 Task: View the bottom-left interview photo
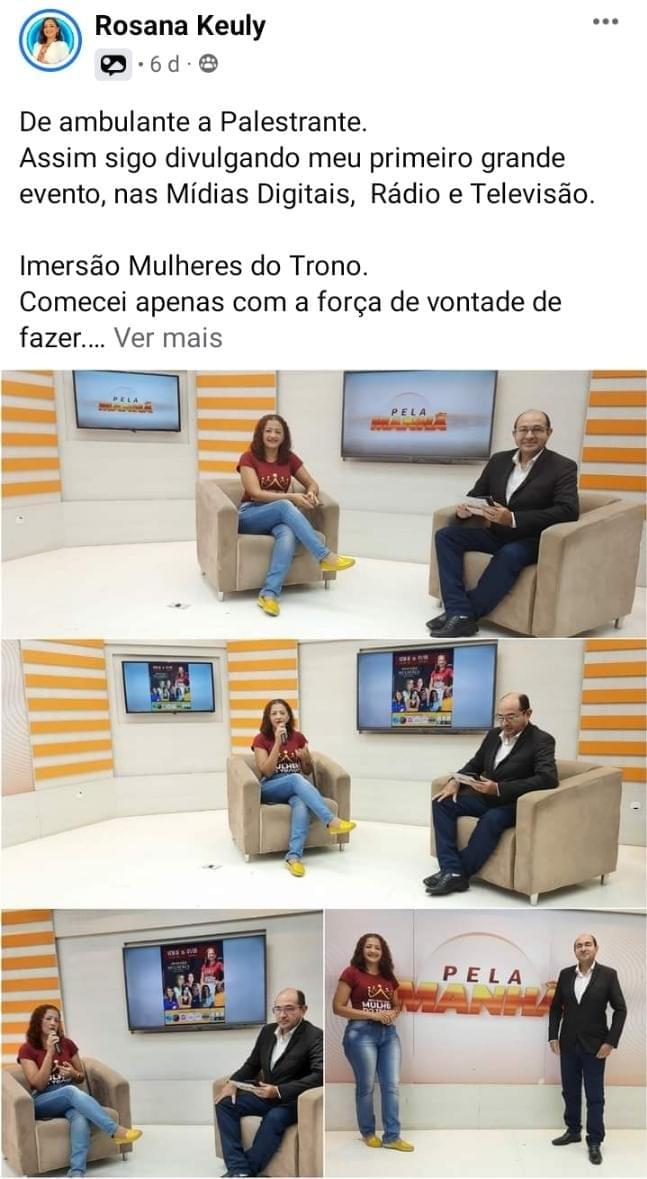pyautogui.click(x=161, y=1043)
